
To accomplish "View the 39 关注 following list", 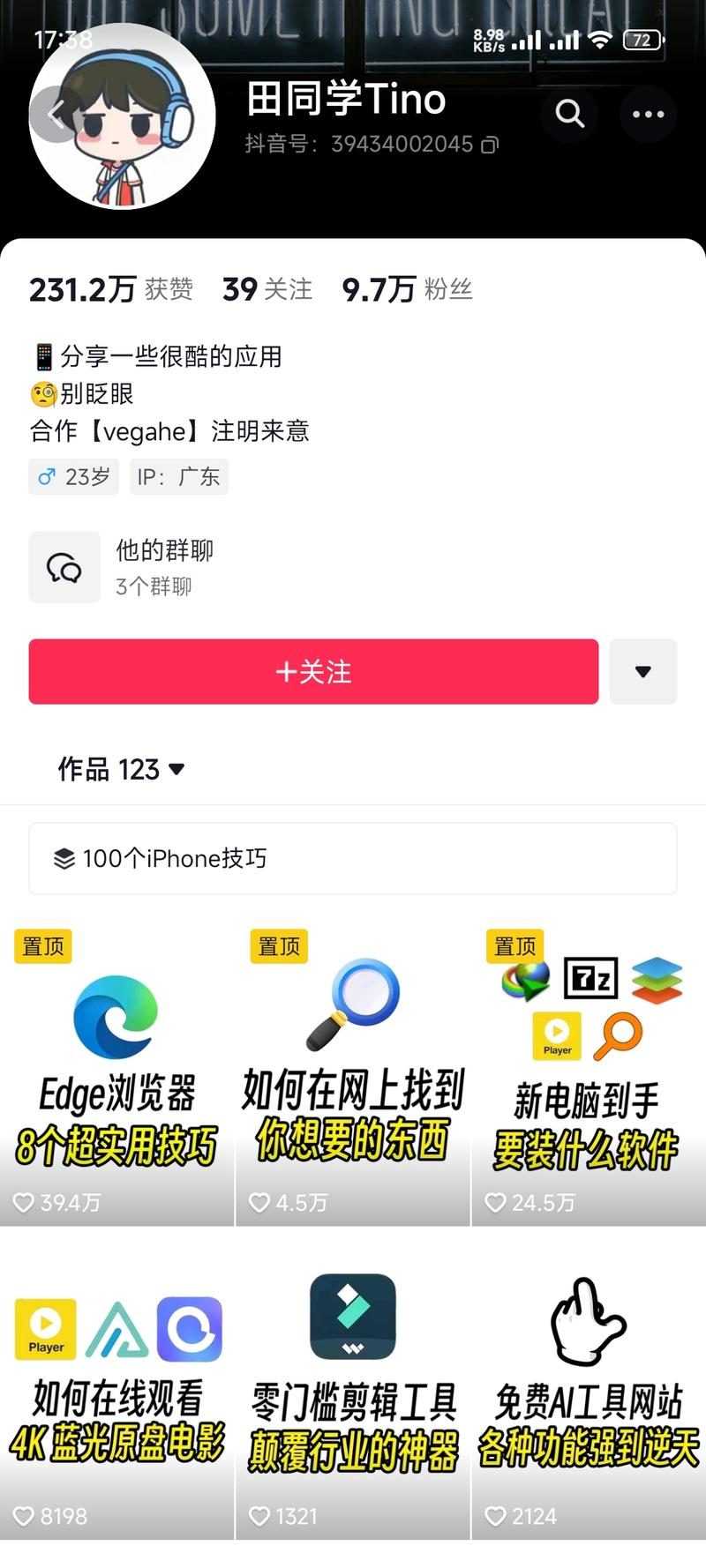I will pyautogui.click(x=267, y=289).
